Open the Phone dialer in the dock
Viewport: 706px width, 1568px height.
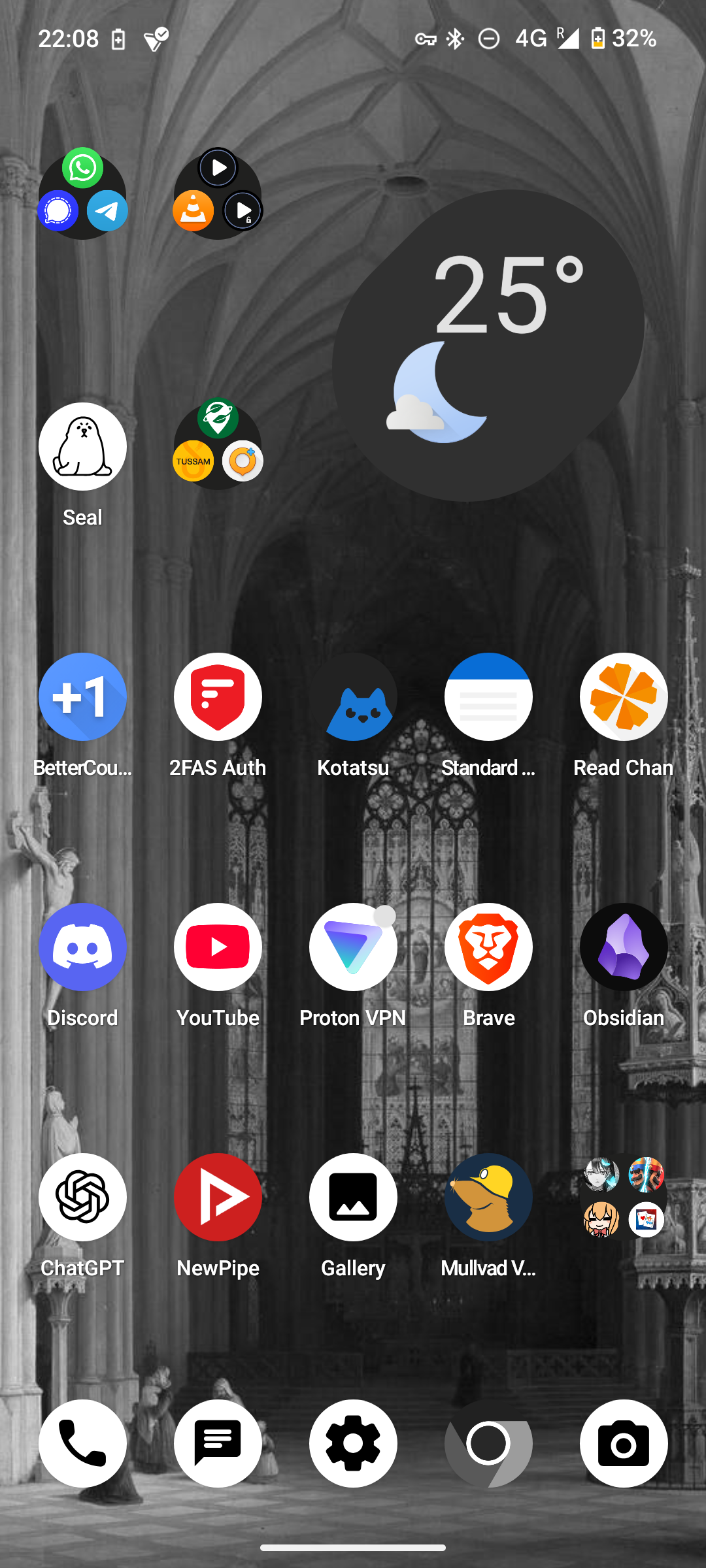point(82,1444)
